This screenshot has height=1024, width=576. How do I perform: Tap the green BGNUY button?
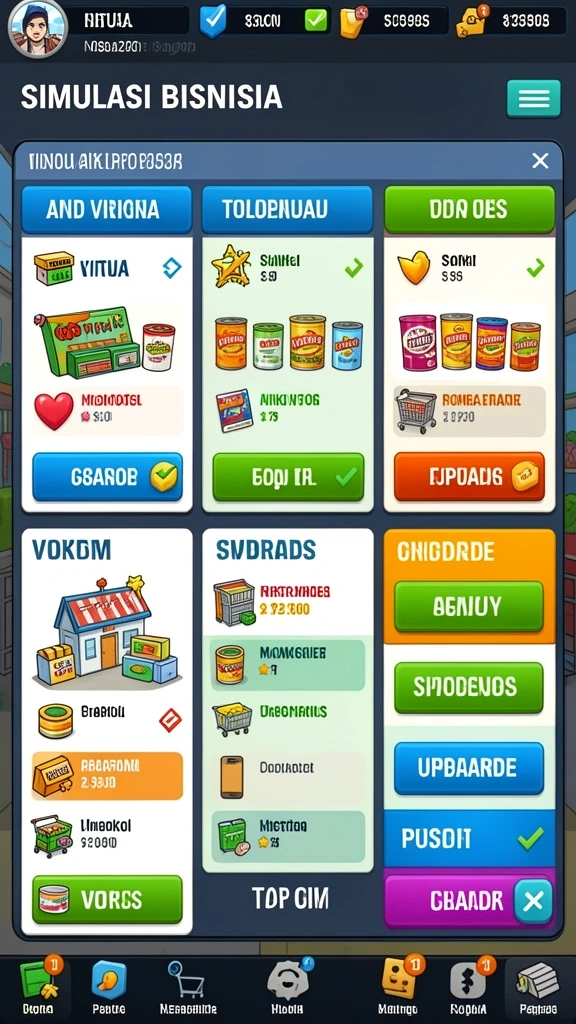[x=468, y=607]
